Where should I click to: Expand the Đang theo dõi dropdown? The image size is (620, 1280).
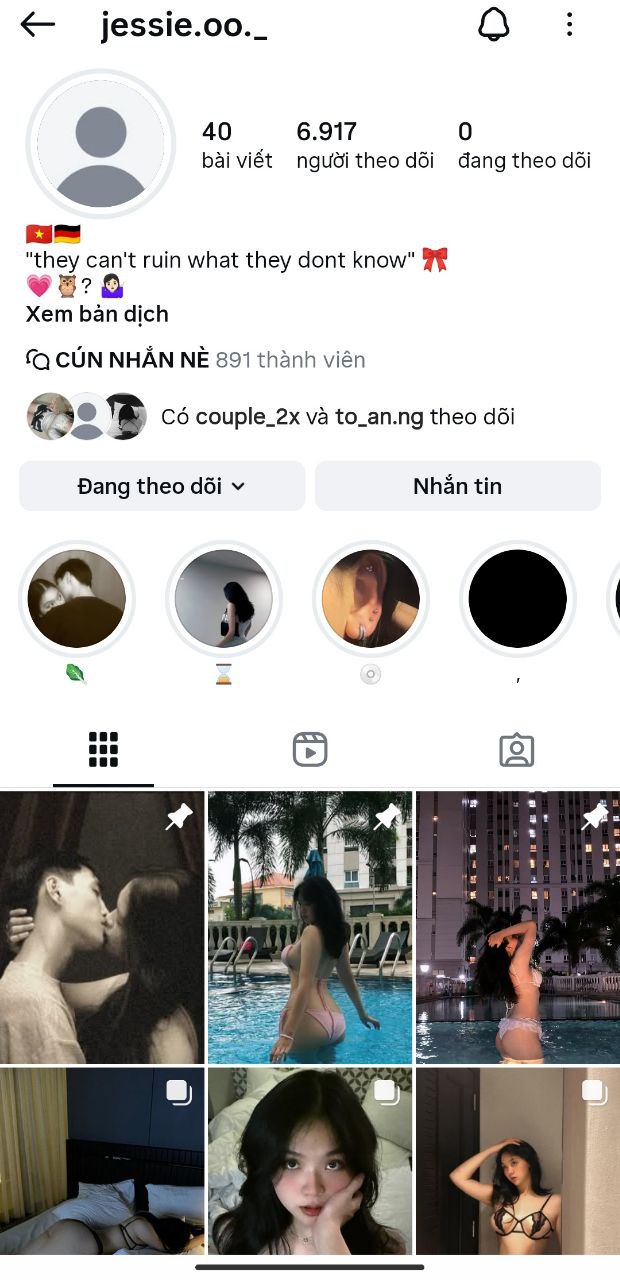[162, 487]
